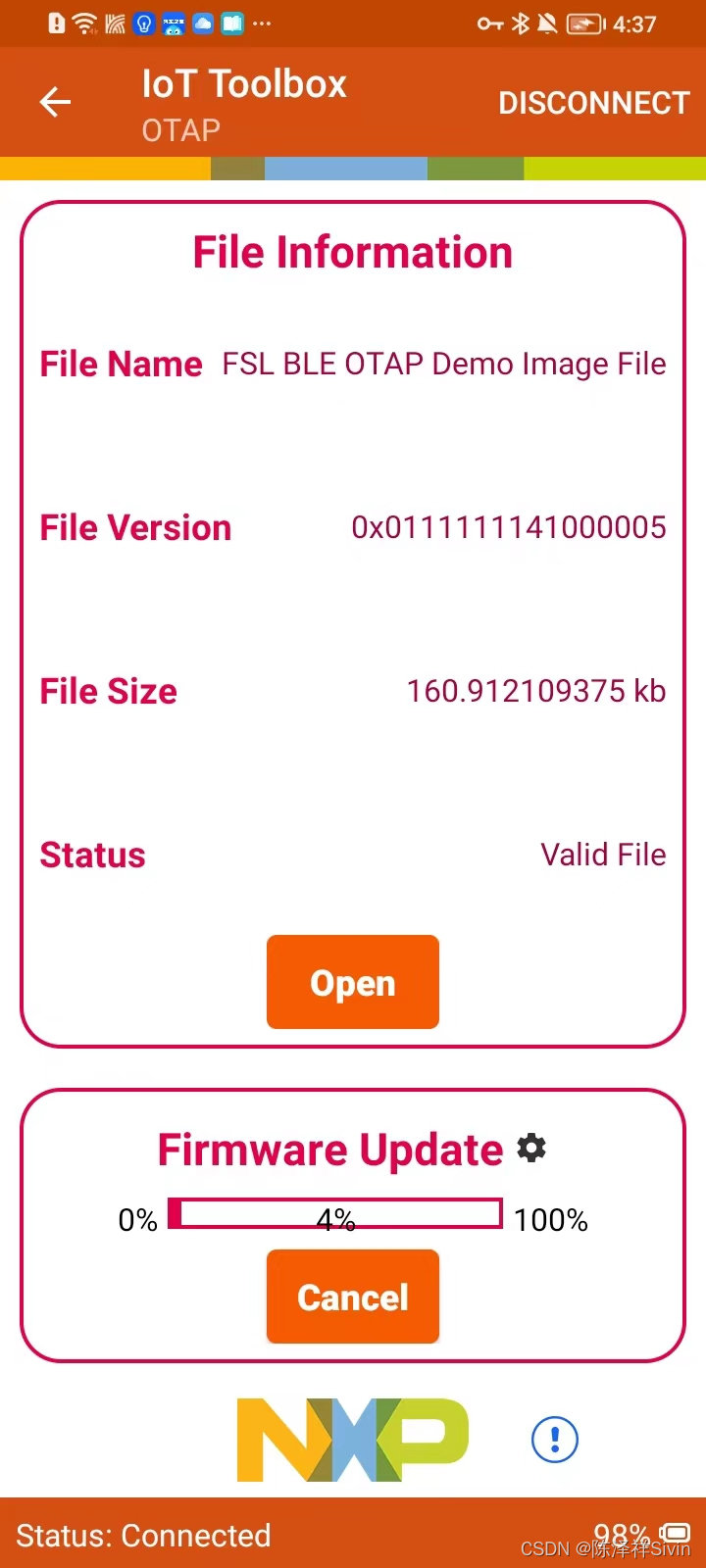
Task: Tap the NXP logo
Action: tap(352, 1439)
